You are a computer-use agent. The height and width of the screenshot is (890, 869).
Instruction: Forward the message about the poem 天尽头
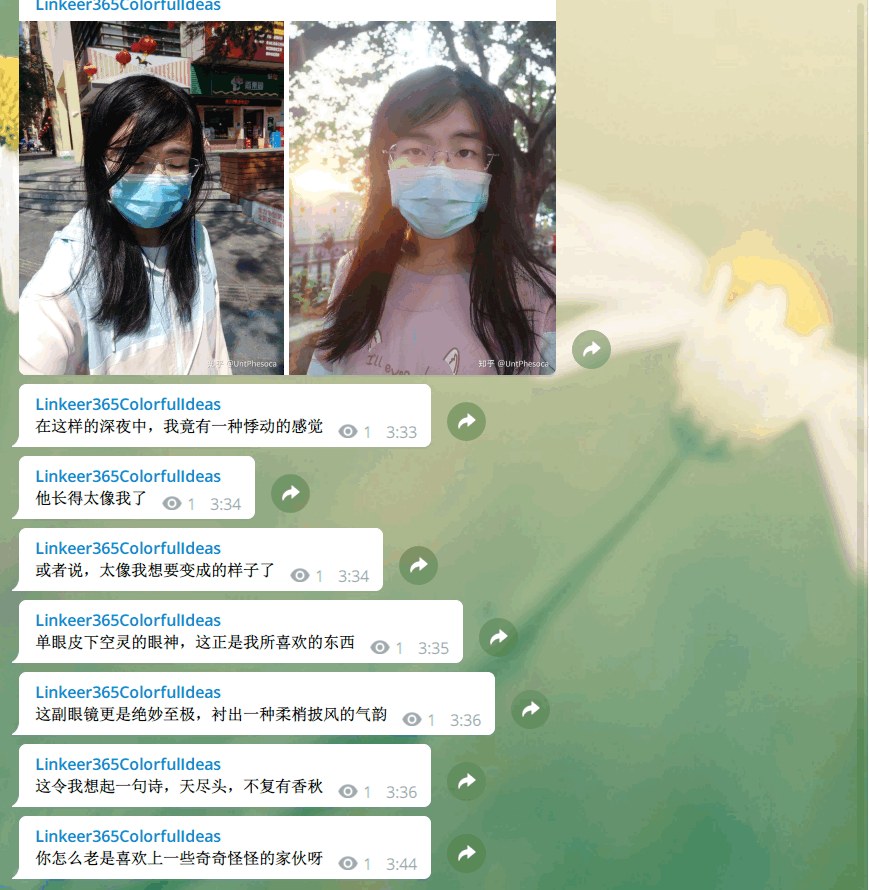466,781
